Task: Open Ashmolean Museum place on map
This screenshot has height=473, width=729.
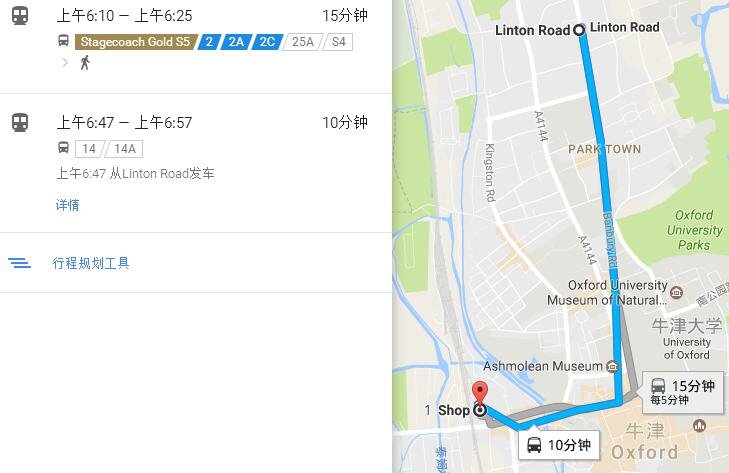Action: point(613,366)
